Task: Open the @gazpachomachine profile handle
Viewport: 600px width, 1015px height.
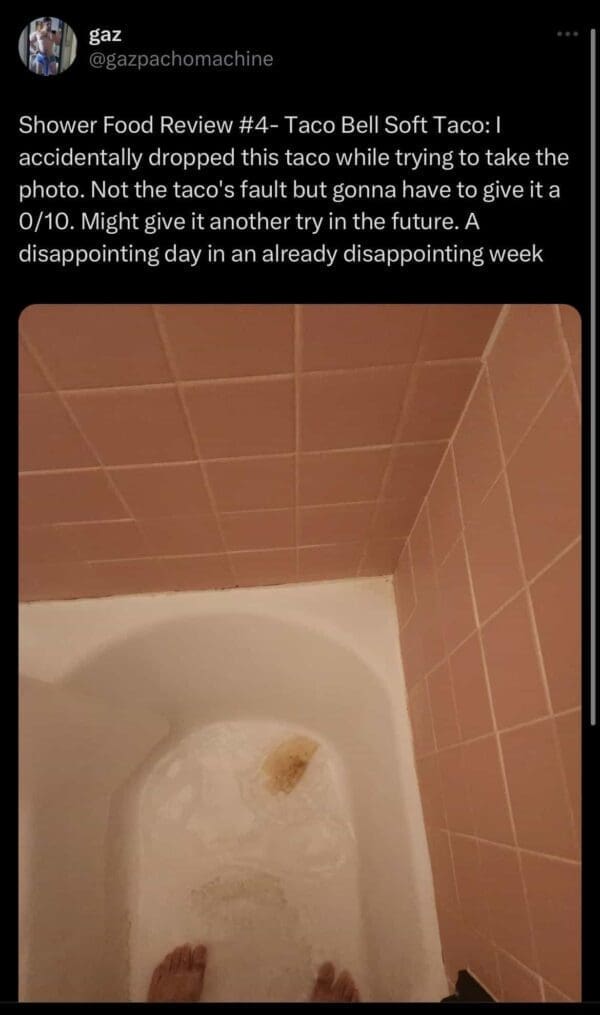Action: (181, 59)
